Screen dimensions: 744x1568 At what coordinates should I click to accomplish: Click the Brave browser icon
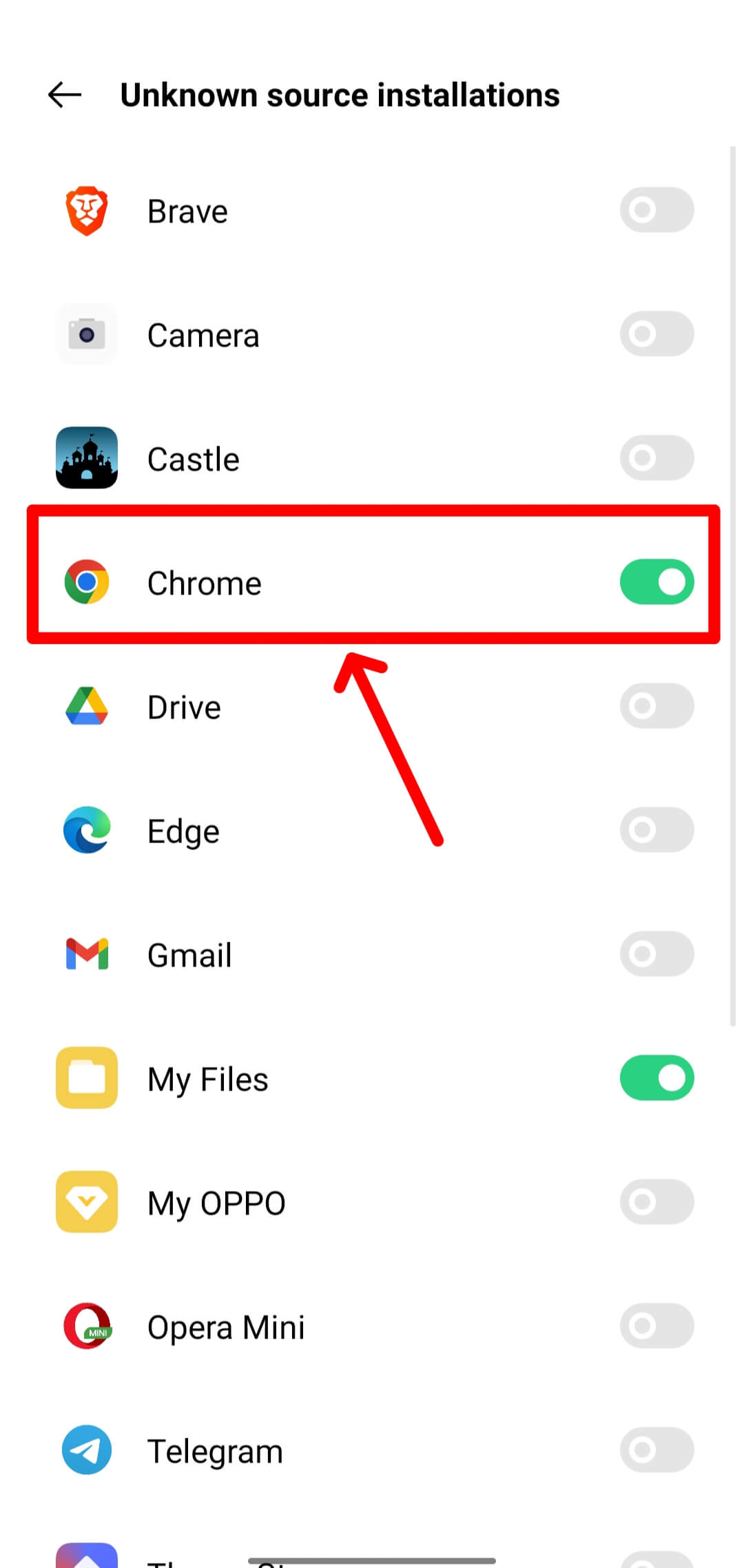pyautogui.click(x=87, y=209)
